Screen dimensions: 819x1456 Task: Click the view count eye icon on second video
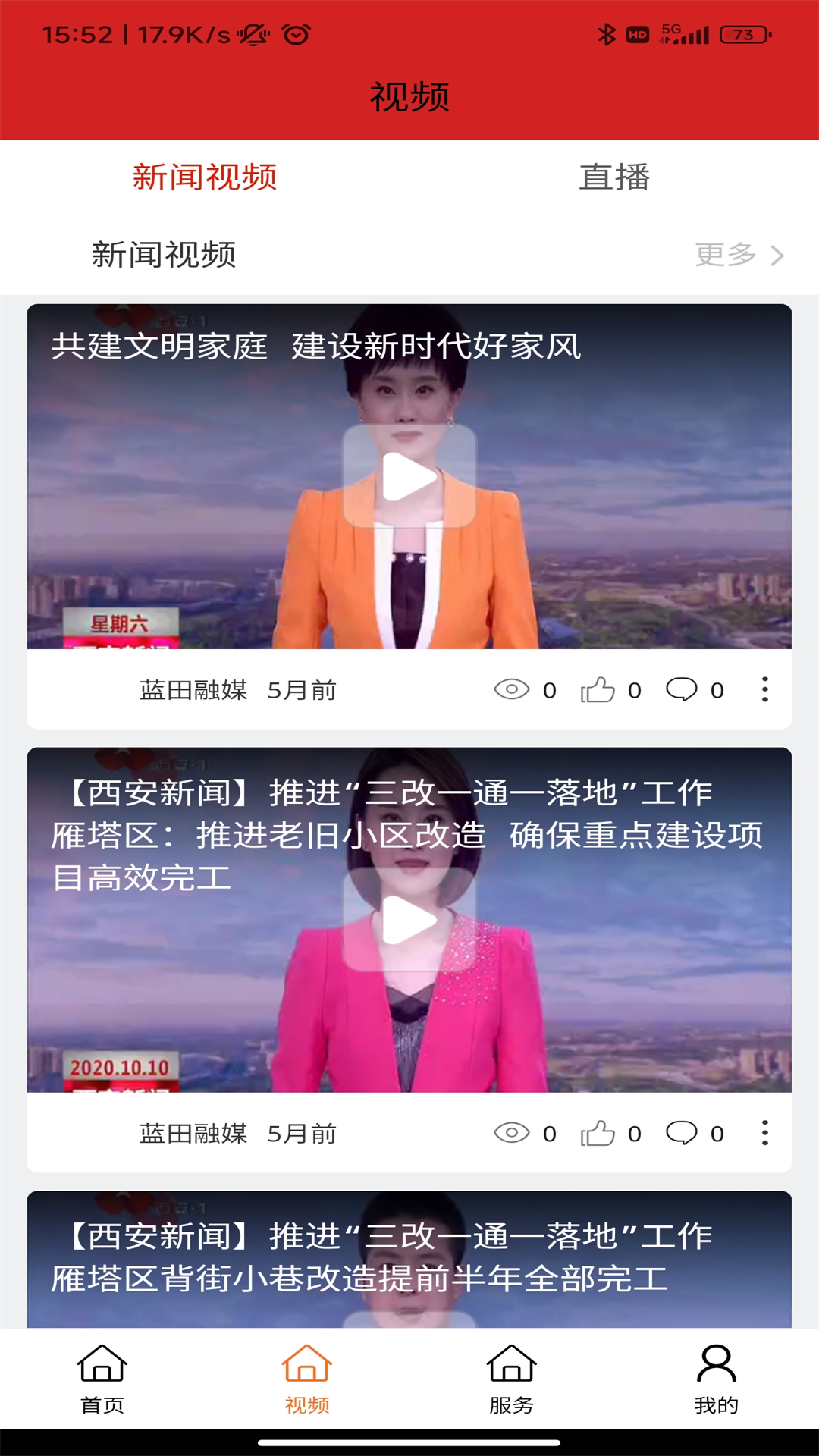pyautogui.click(x=513, y=1134)
